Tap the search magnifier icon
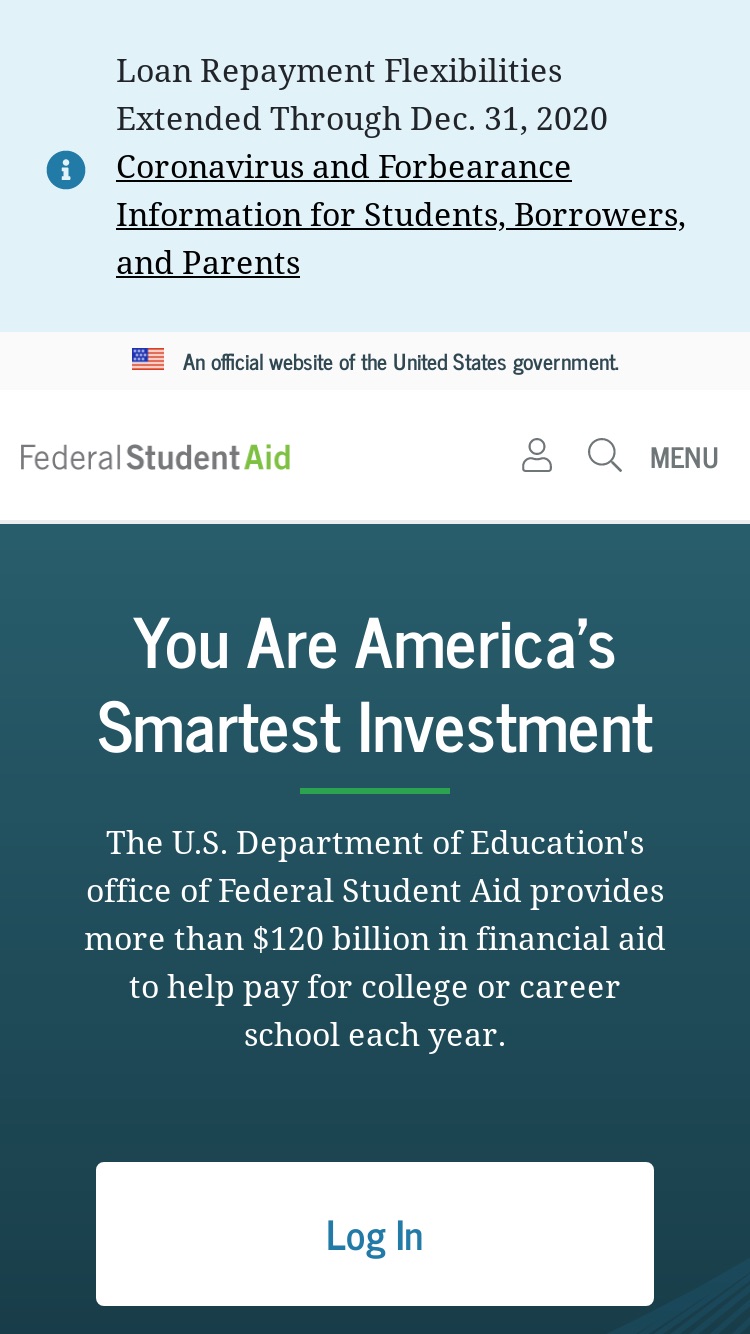750x1334 pixels. point(605,456)
